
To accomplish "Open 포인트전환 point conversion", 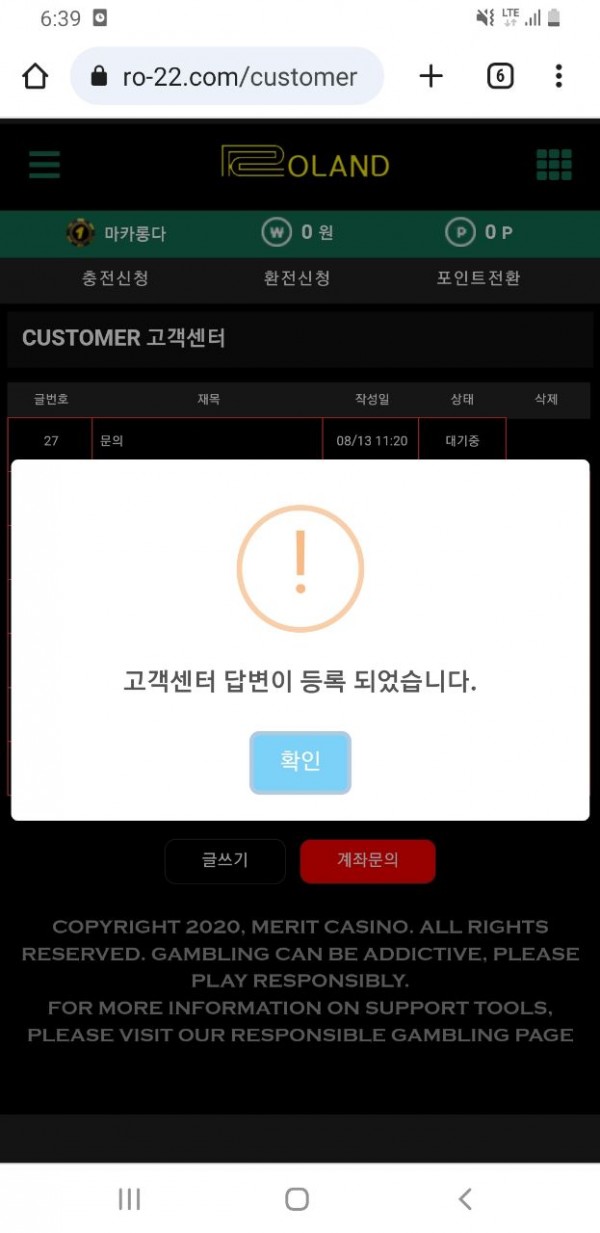I will coord(478,279).
